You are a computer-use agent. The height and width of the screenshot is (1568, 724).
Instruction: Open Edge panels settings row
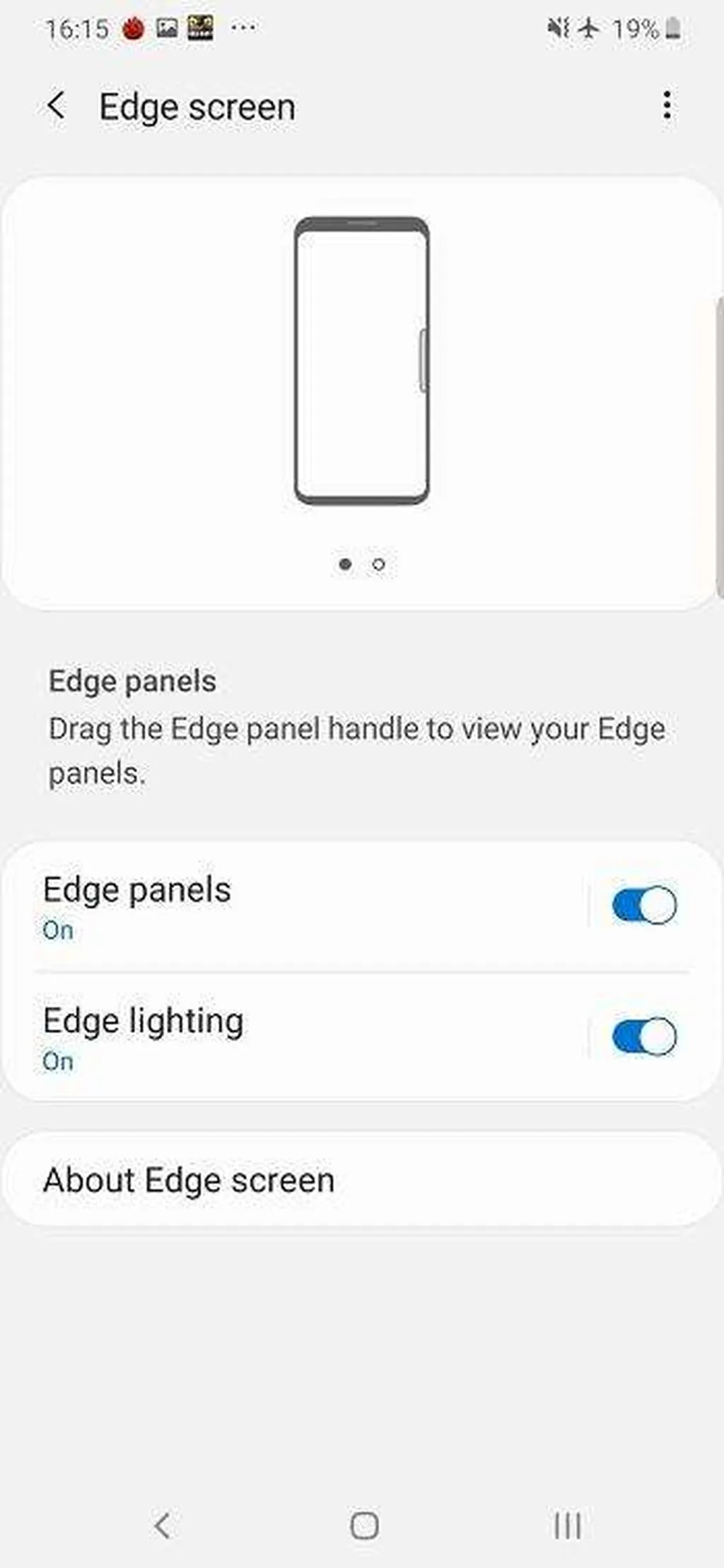(x=283, y=907)
